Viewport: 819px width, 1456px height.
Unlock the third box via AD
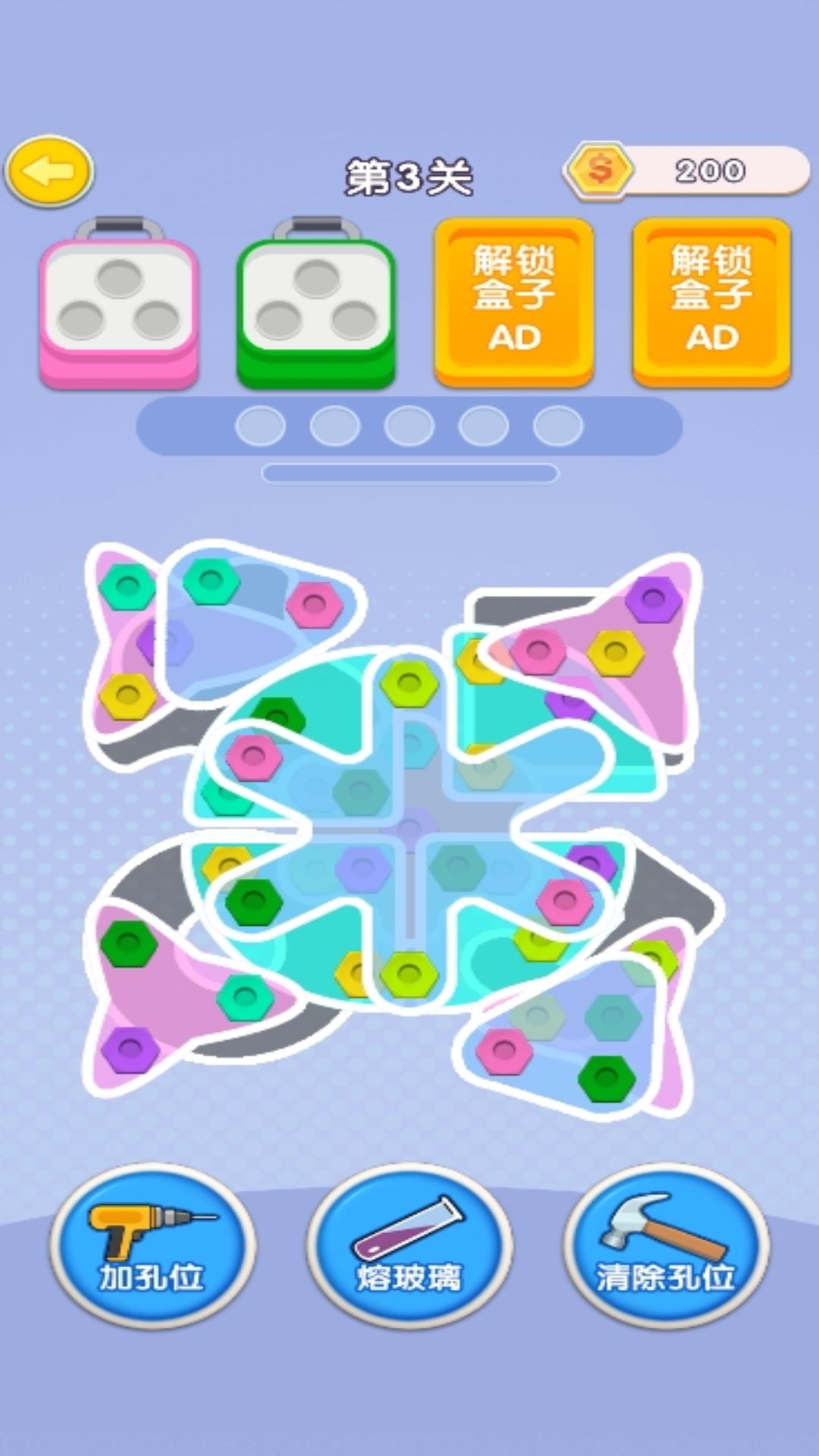tap(514, 302)
